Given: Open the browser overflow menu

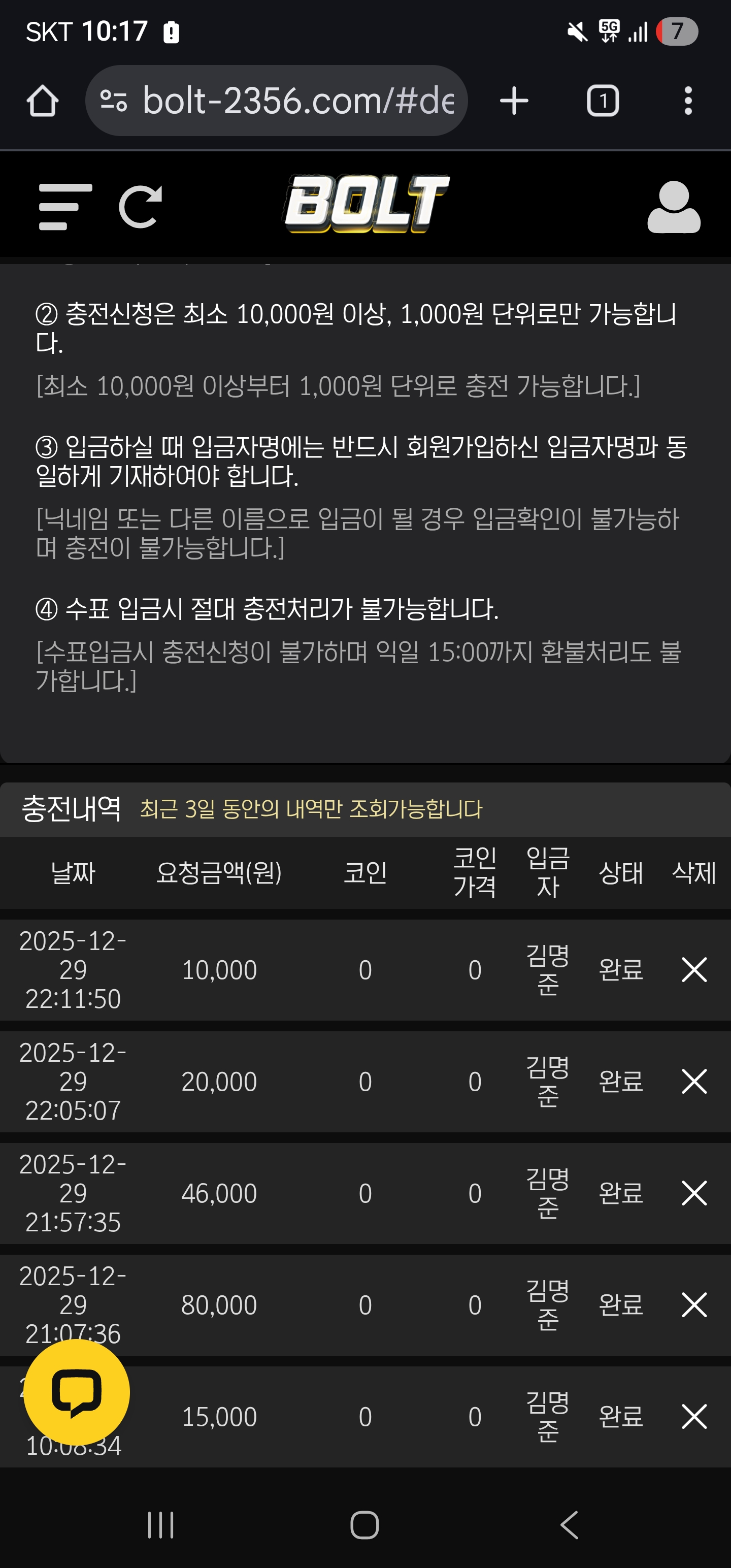Looking at the screenshot, I should 688,100.
